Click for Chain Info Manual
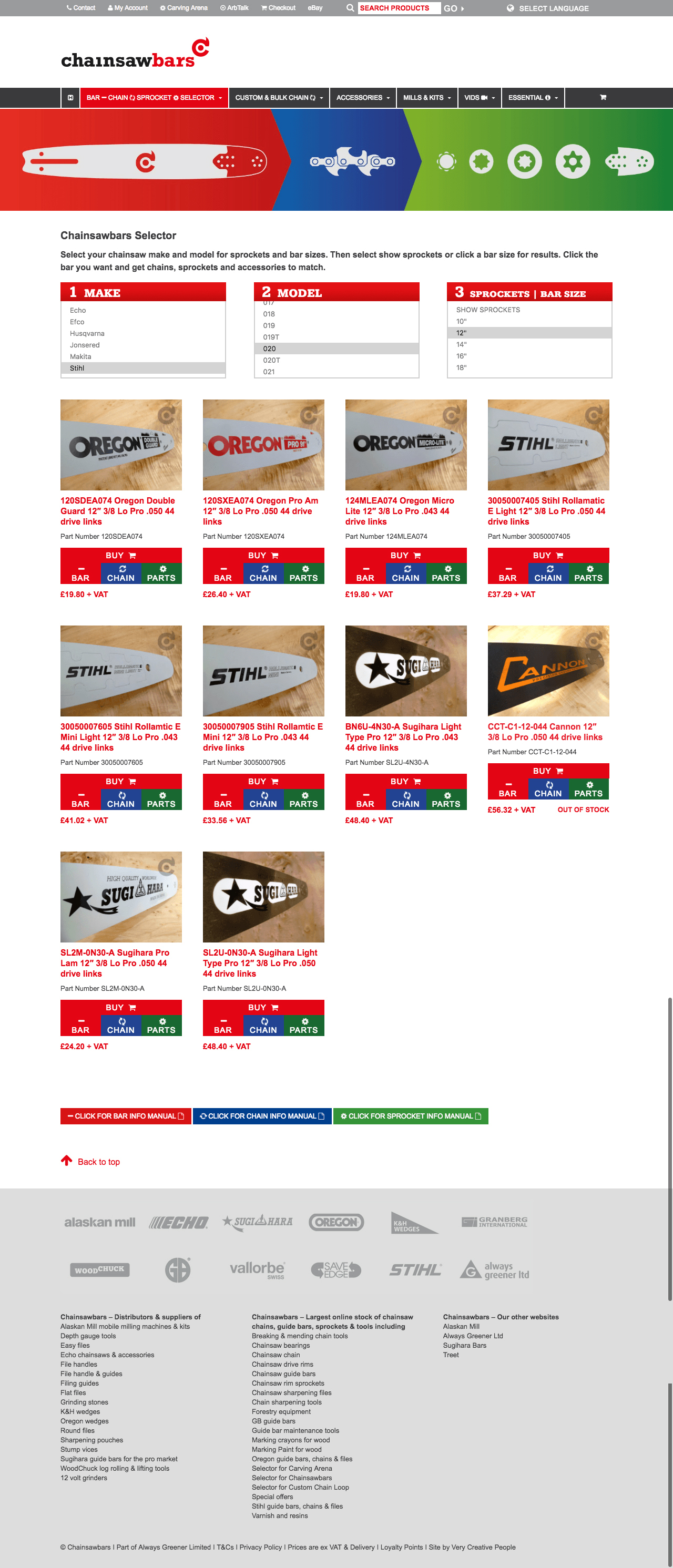Image resolution: width=673 pixels, height=1568 pixels. (x=262, y=1116)
